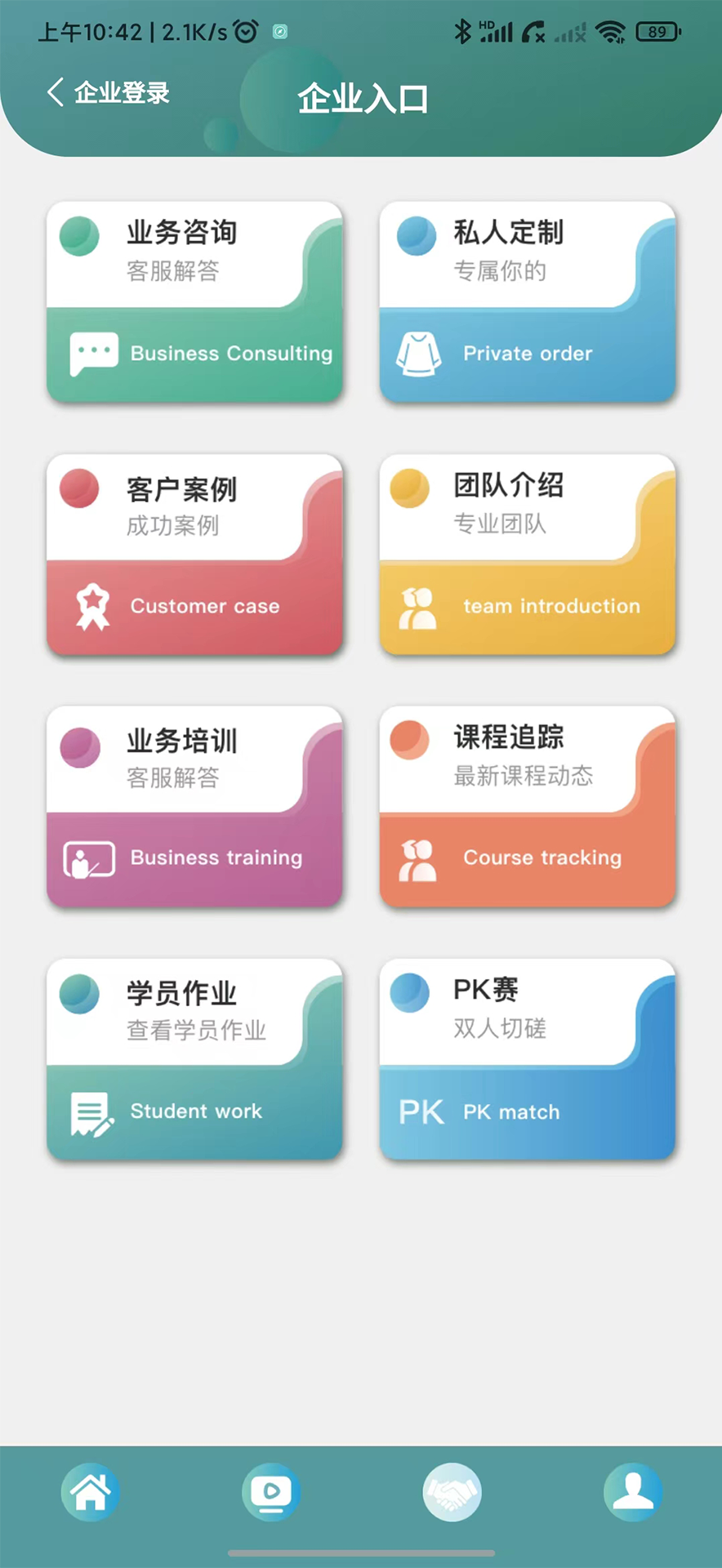
Task: Switch to the home tab
Action: click(x=91, y=1492)
